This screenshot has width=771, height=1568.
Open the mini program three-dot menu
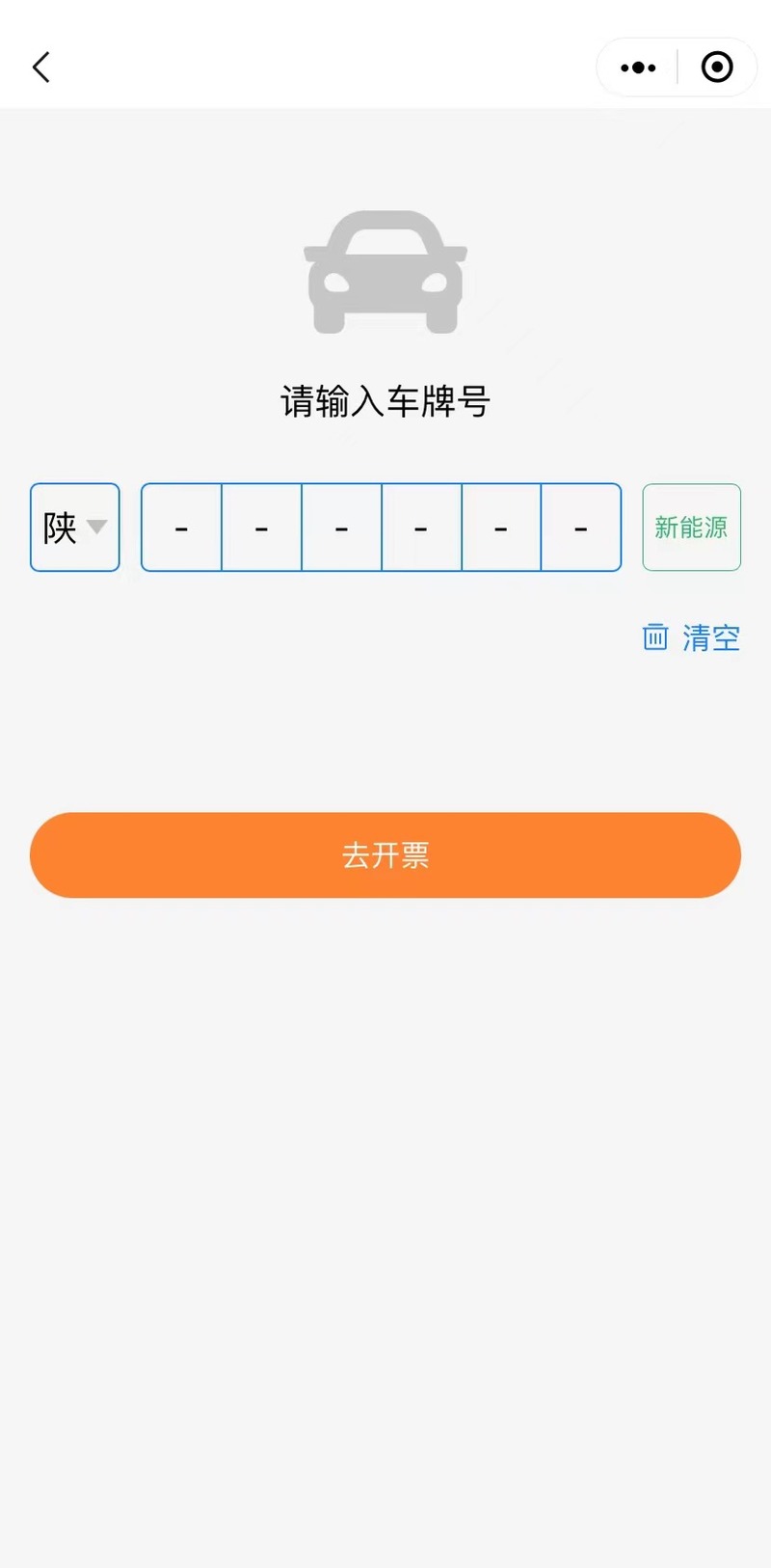[x=638, y=68]
